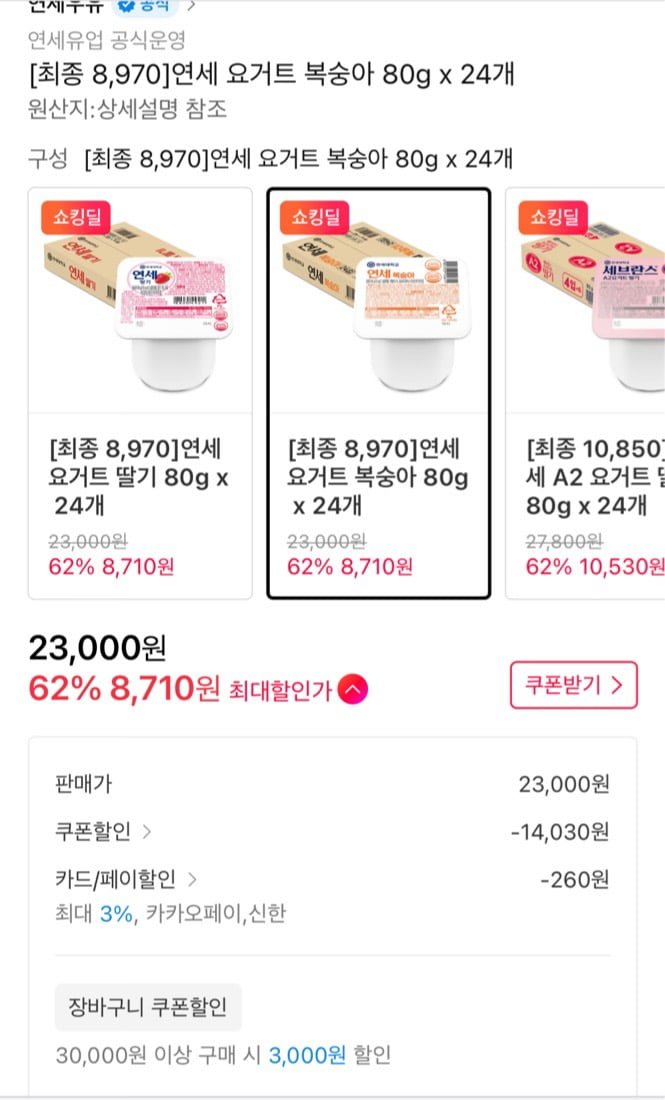Collapse the 최대할인가 price details
The image size is (665, 1100).
tap(353, 689)
